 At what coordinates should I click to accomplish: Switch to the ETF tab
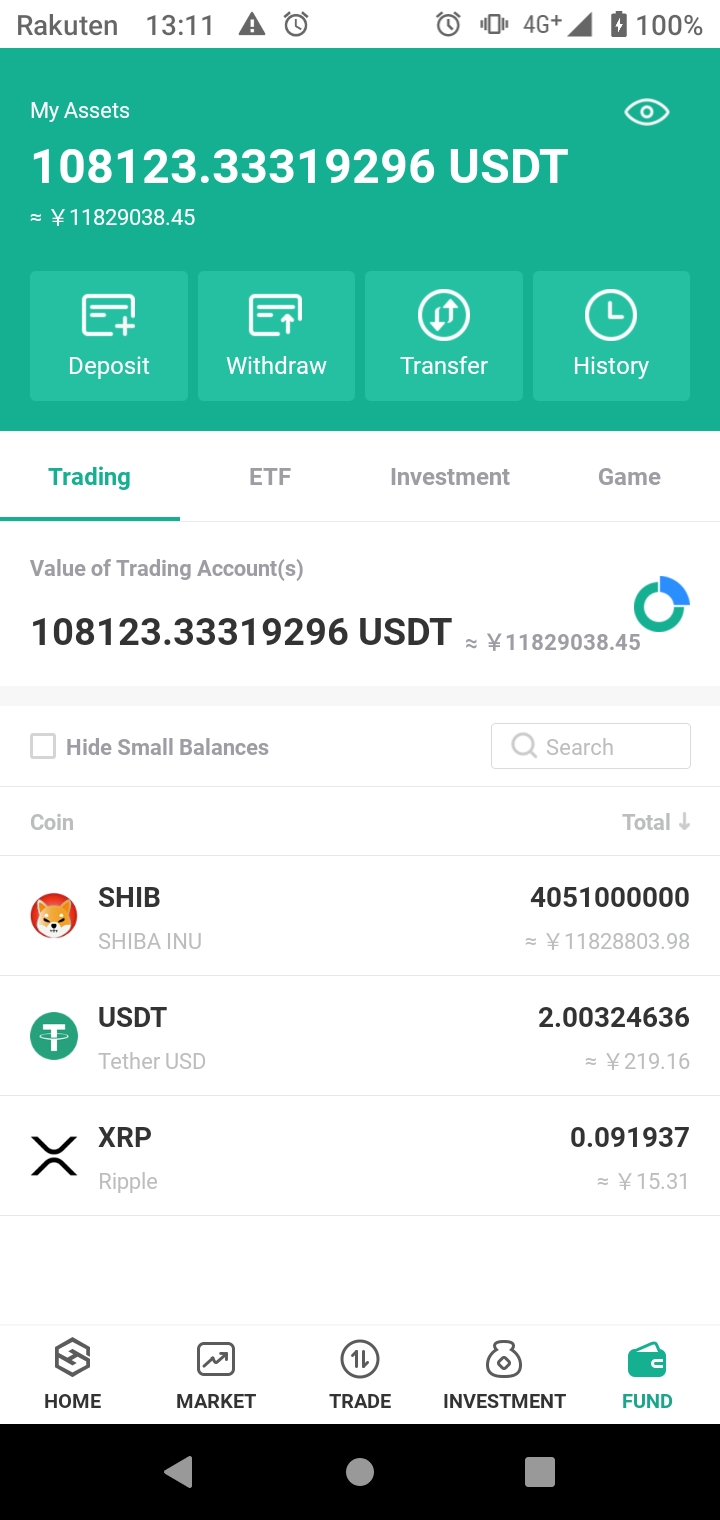point(270,477)
